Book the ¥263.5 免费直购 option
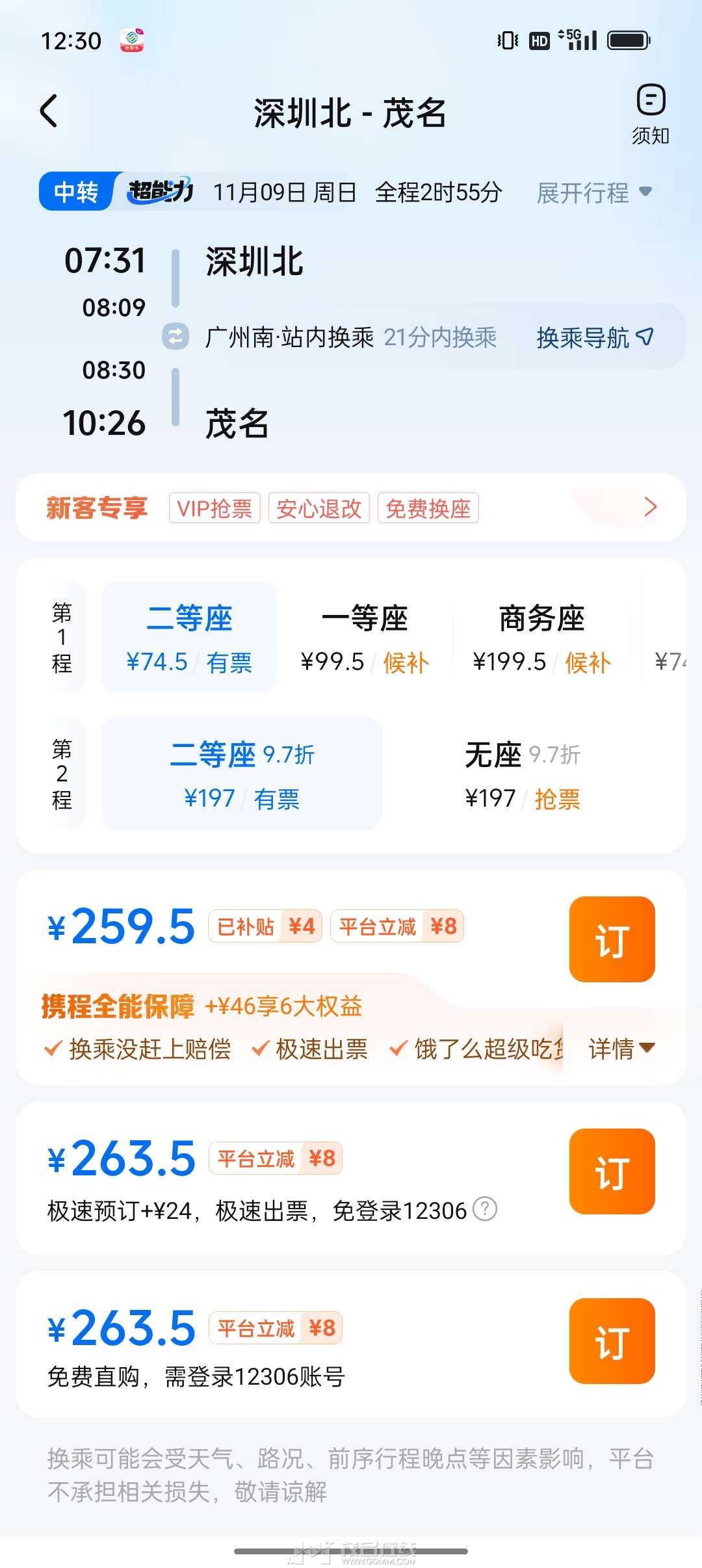The width and height of the screenshot is (702, 1568). click(x=612, y=1341)
